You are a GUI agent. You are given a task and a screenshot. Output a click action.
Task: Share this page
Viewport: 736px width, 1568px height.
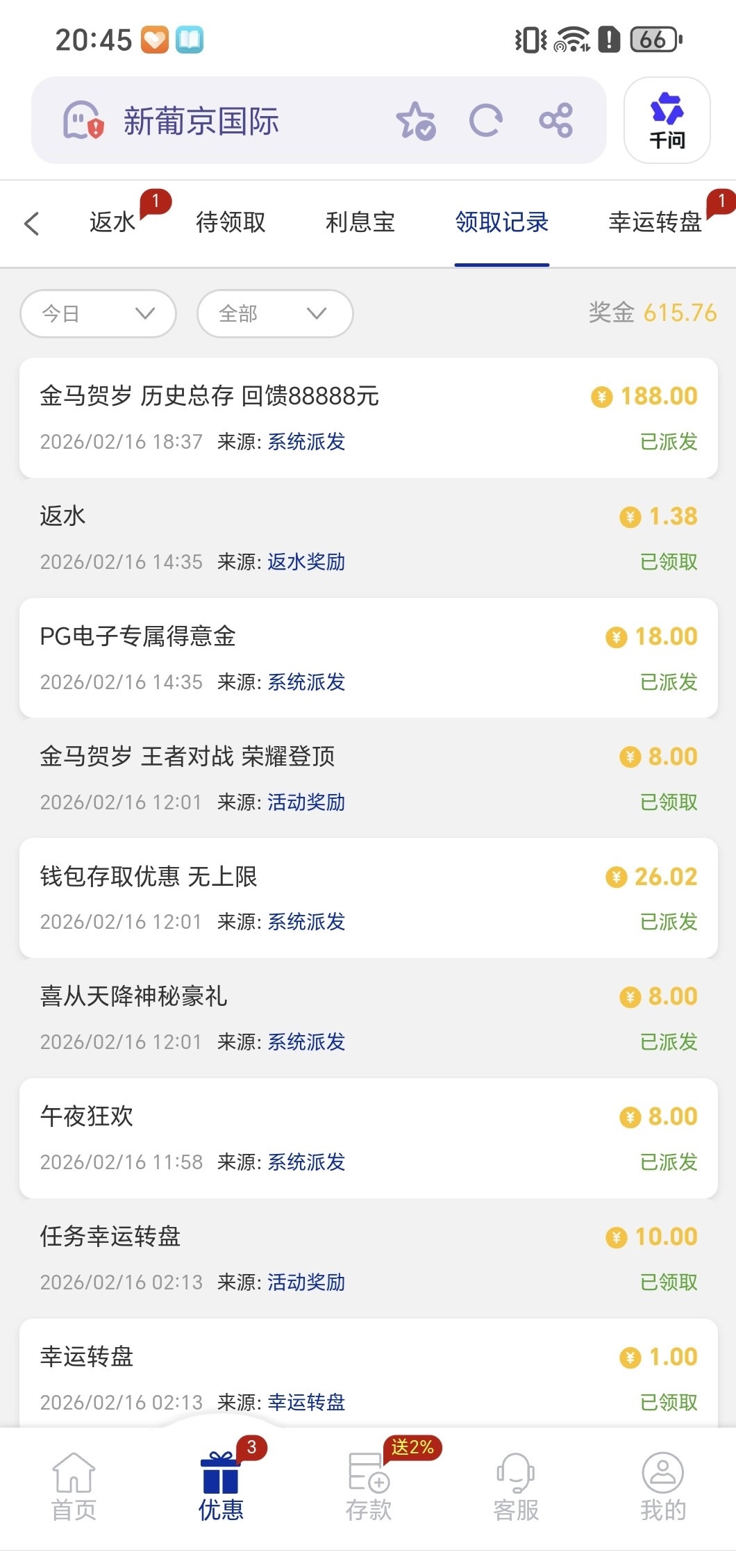(556, 121)
